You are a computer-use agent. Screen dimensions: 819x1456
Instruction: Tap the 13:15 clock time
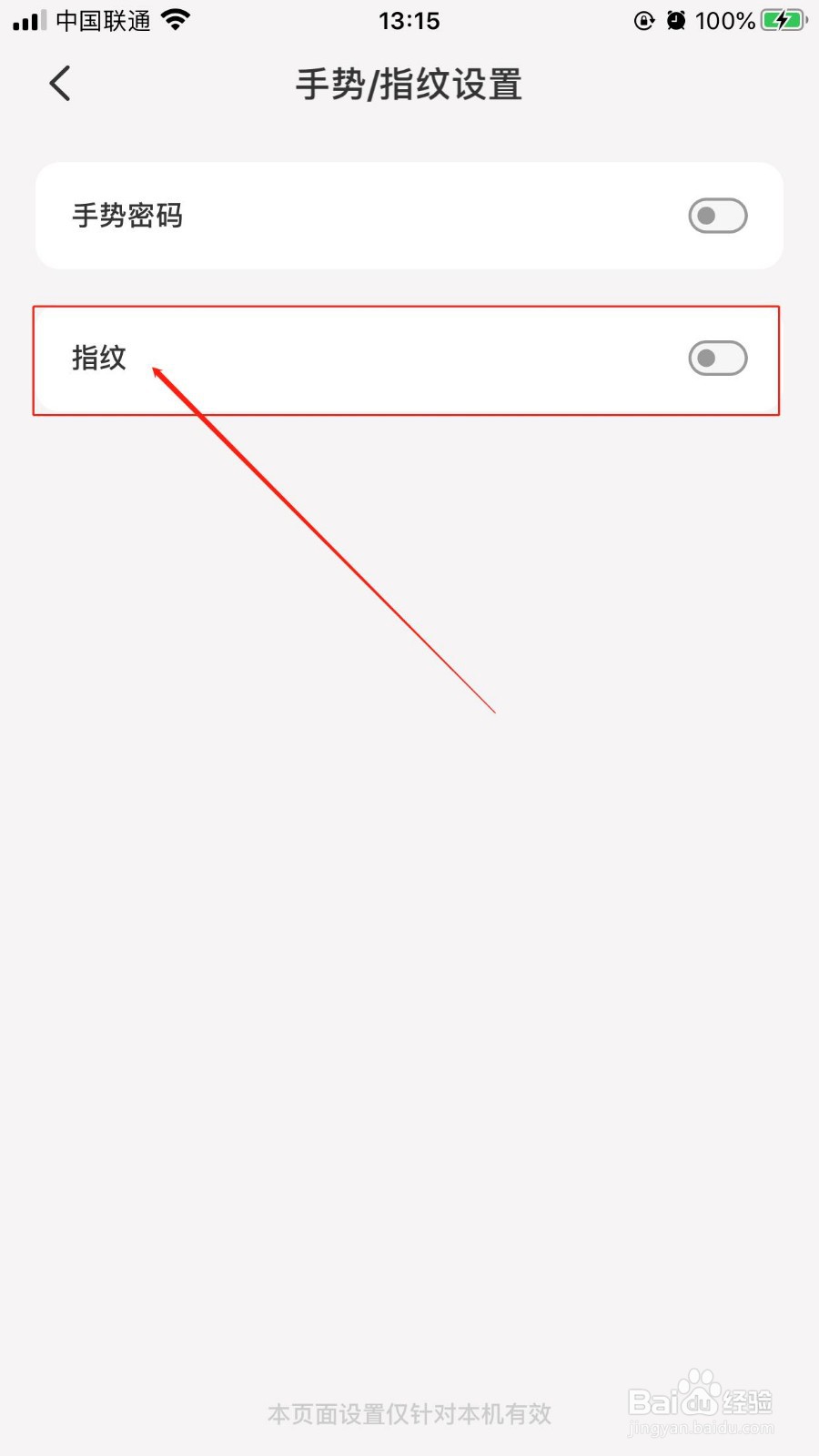(x=409, y=19)
